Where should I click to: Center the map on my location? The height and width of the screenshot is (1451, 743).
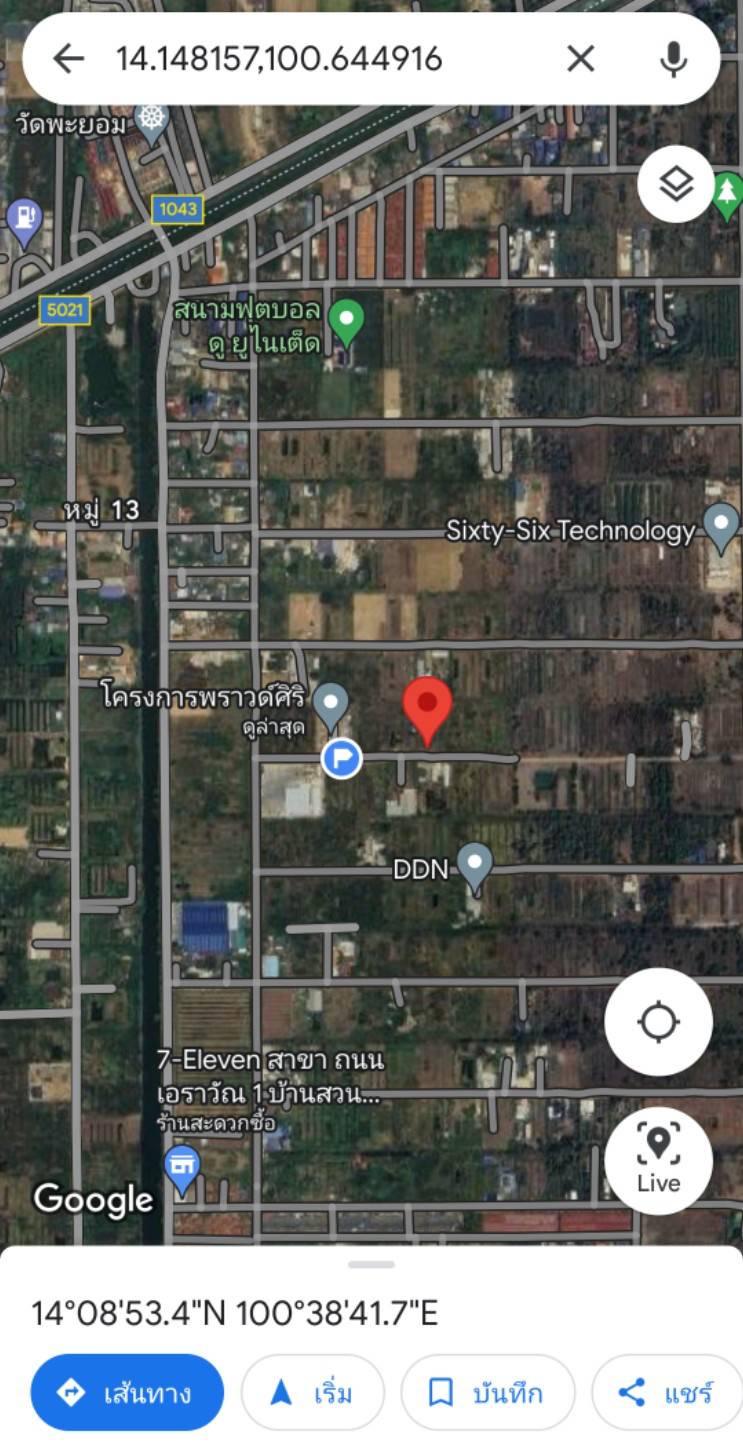(658, 1022)
